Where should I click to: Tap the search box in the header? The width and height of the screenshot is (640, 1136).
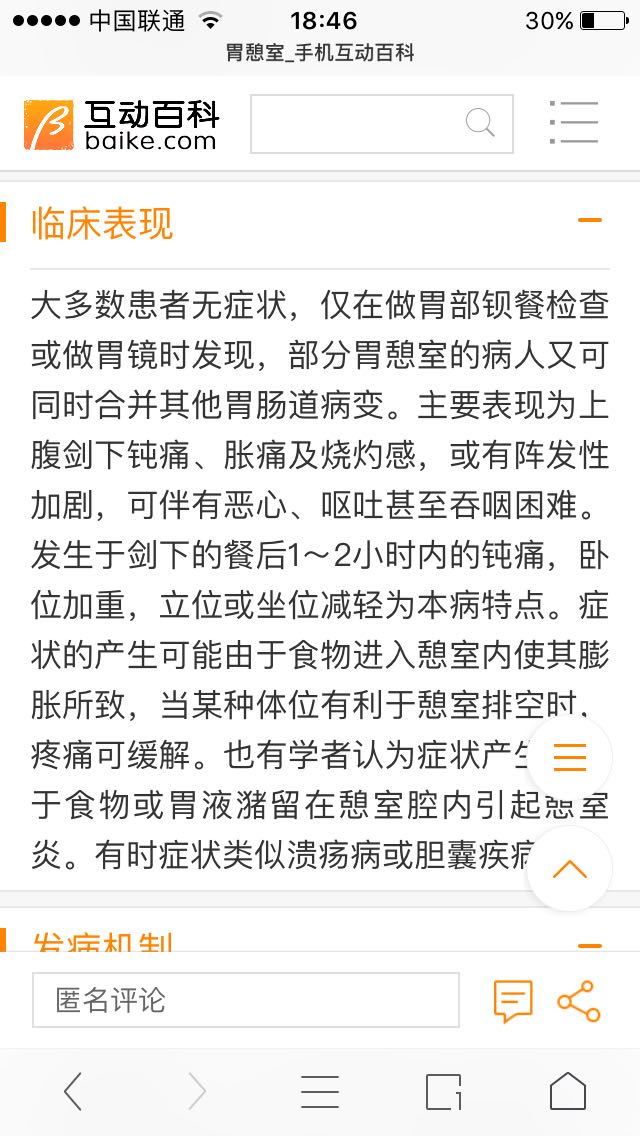click(381, 124)
